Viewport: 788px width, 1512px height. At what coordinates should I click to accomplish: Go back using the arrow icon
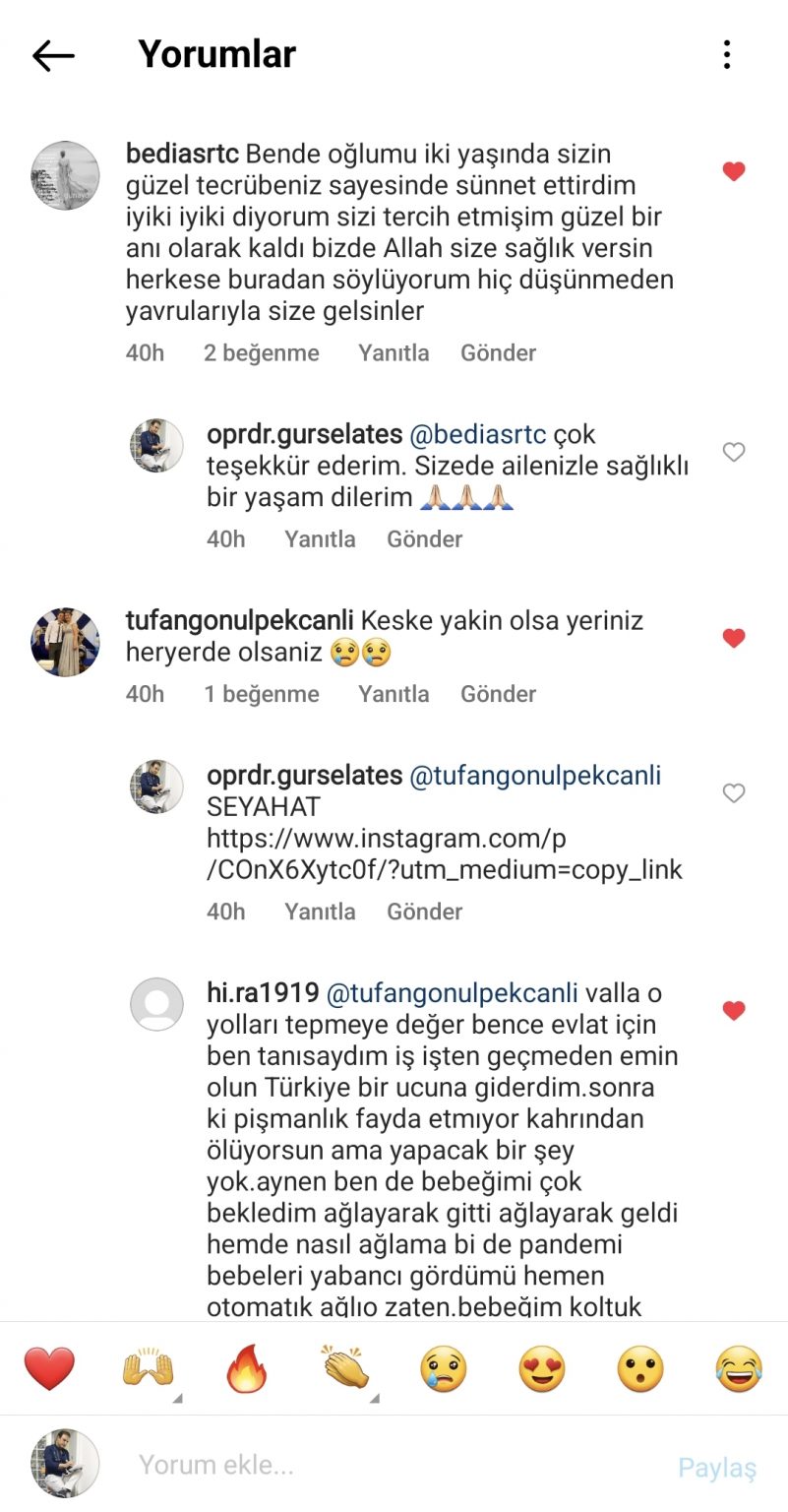click(x=55, y=55)
